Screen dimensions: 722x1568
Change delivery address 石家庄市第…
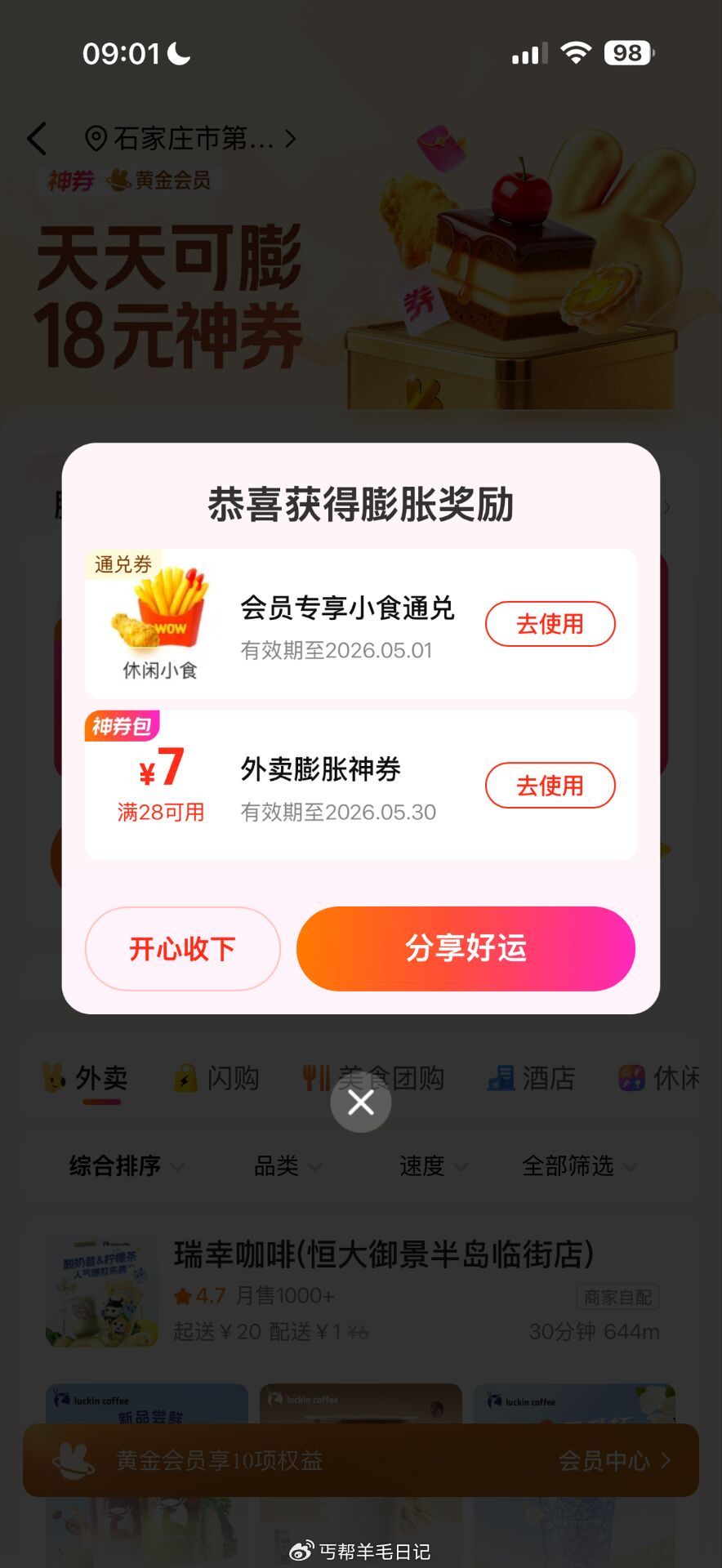(192, 139)
